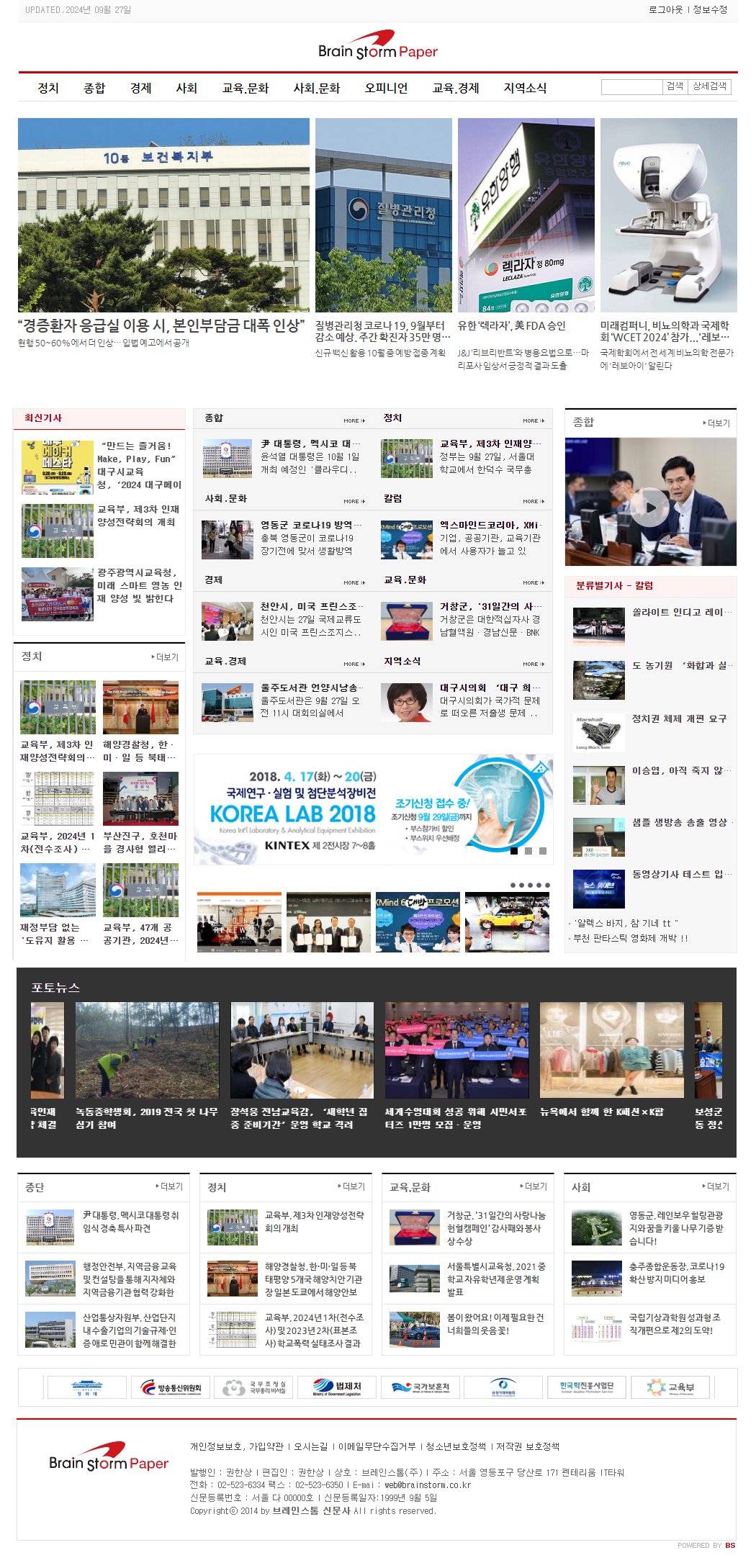This screenshot has height=1568, width=756.
Task: Tap 더보기 in the 교육.문화 bottom section
Action: (x=534, y=1186)
